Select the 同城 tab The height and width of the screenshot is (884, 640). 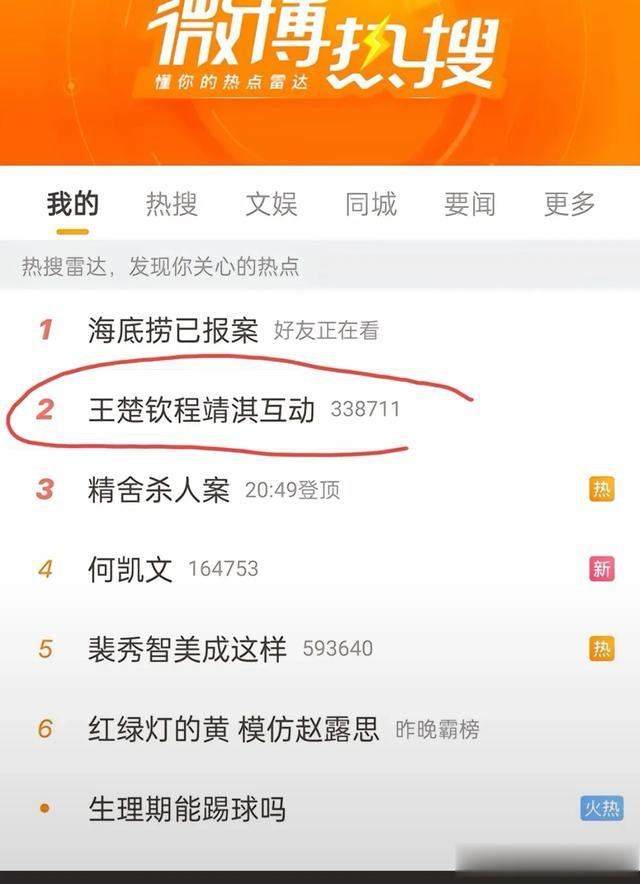pyautogui.click(x=370, y=205)
